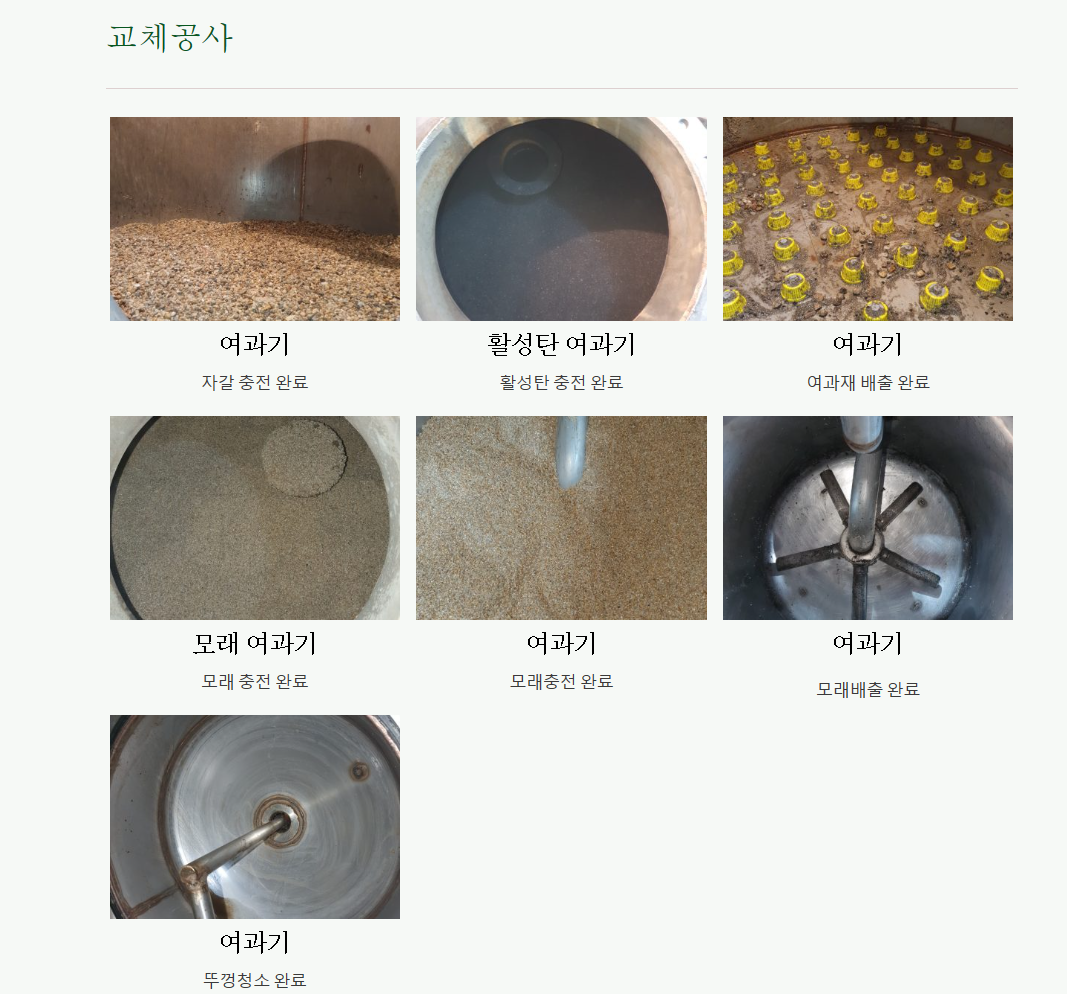Screen dimensions: 1067x994
Task: Open the 모래 여과기 photo
Action: (x=254, y=518)
